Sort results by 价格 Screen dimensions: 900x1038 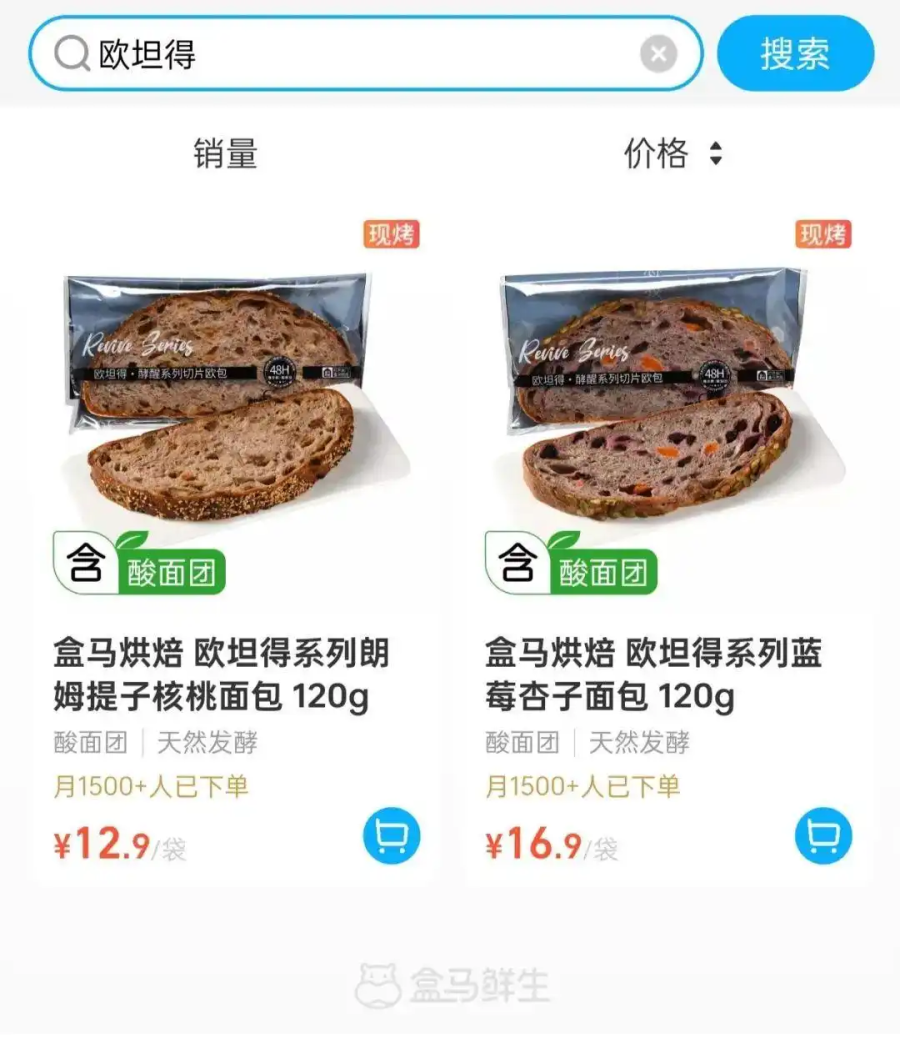point(672,154)
